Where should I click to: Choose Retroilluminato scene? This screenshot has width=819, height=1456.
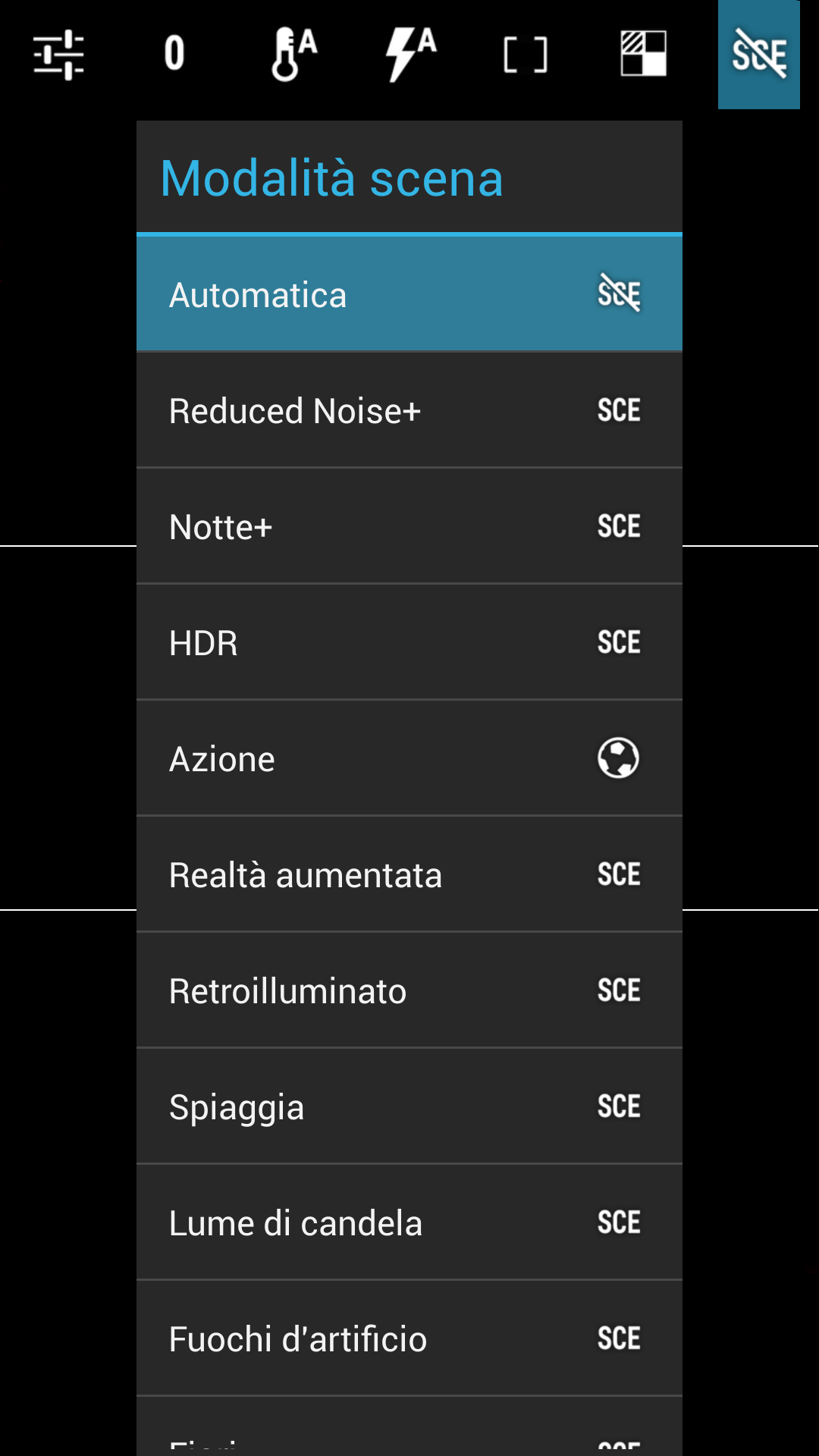pos(409,990)
